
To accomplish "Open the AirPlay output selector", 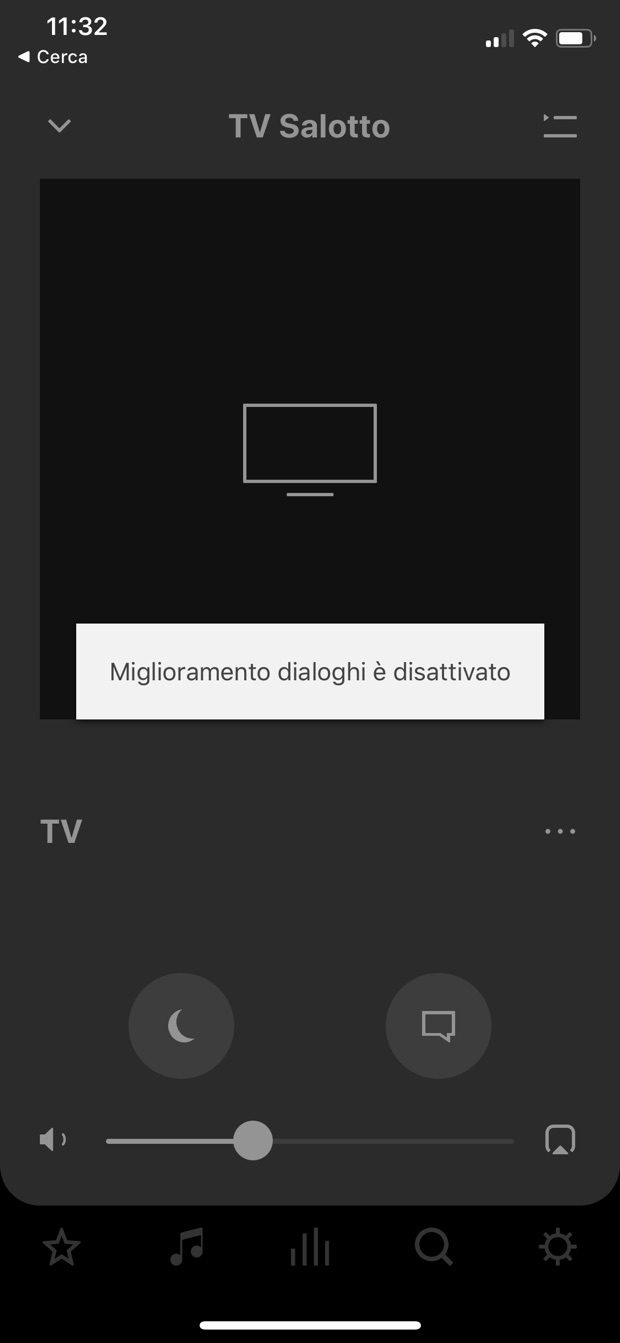I will click(560, 1140).
